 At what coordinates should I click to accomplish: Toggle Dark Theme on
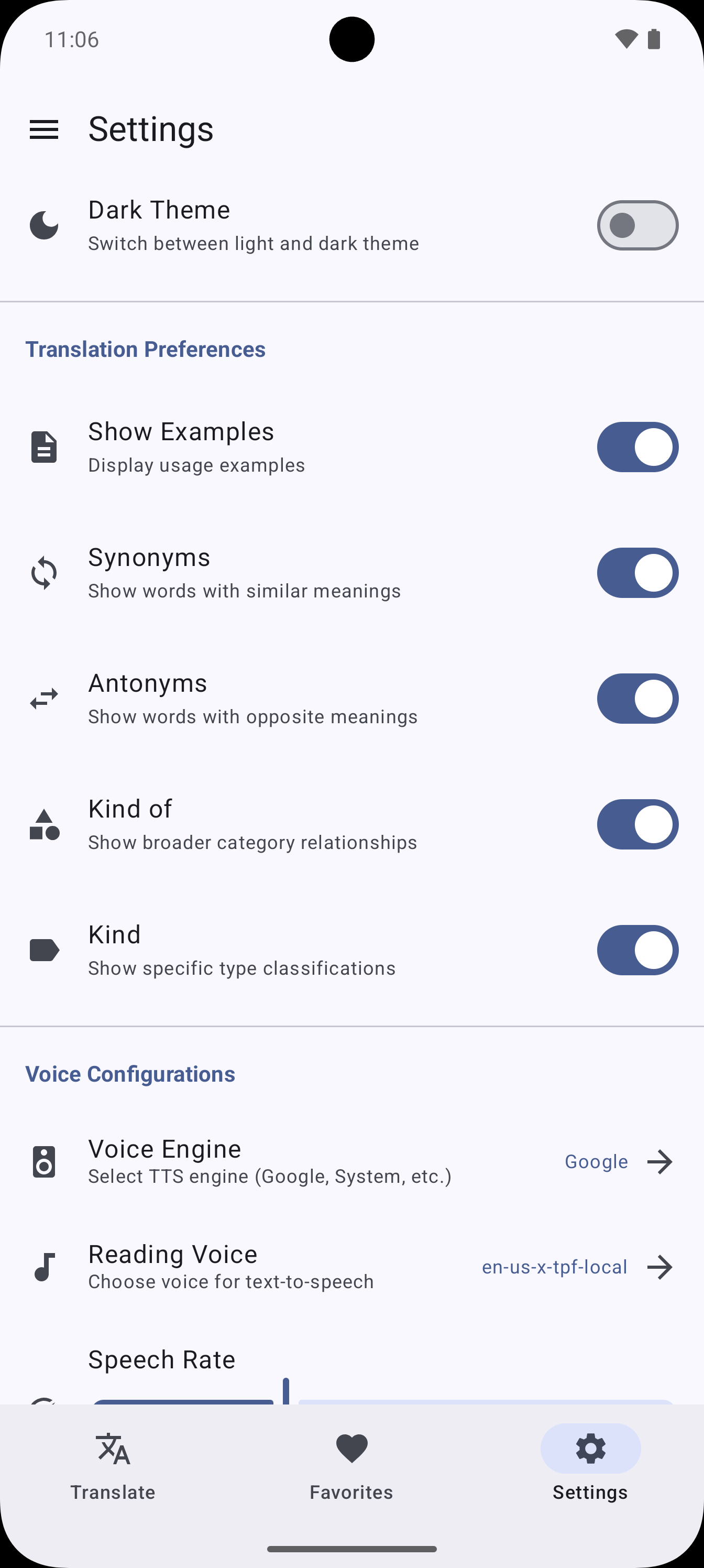coord(637,225)
